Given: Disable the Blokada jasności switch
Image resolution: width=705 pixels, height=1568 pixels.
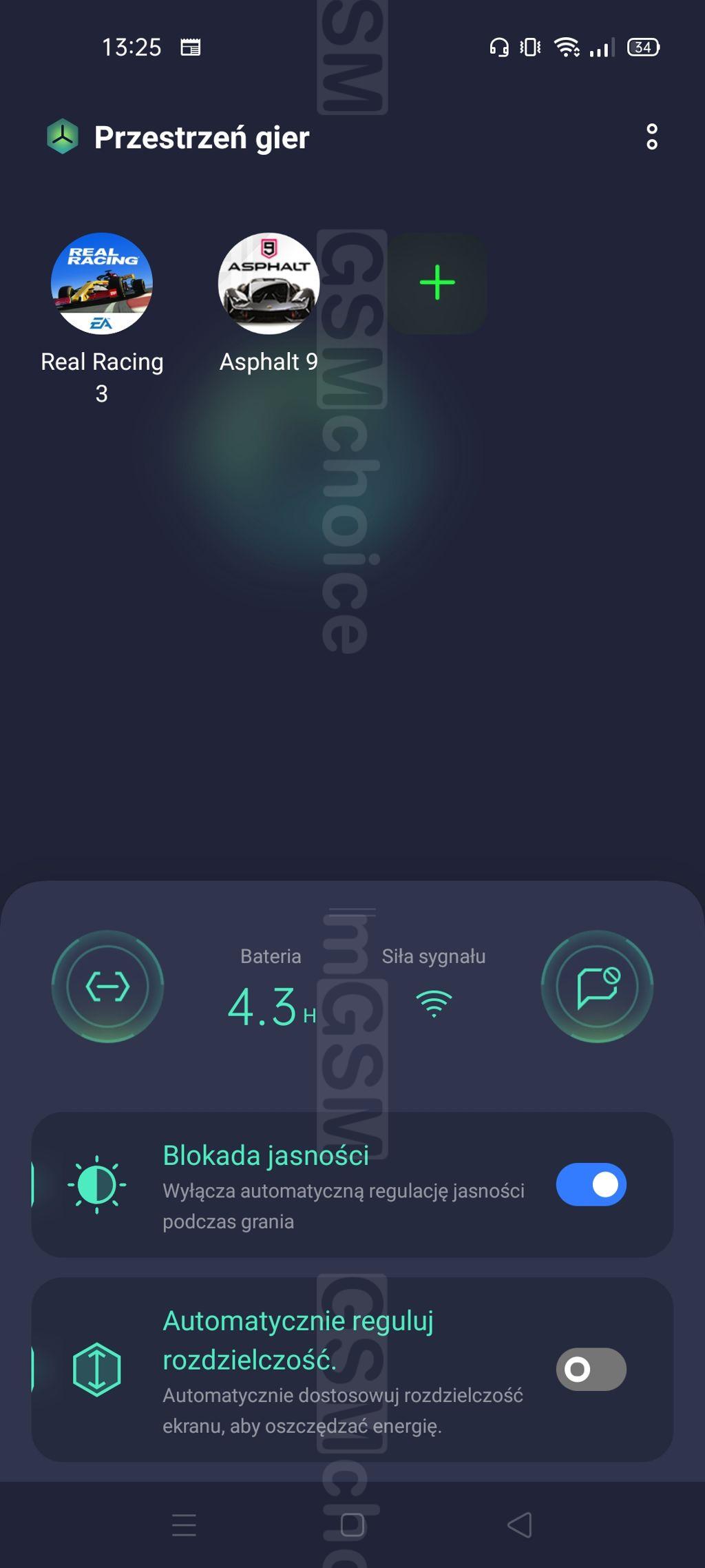Looking at the screenshot, I should click(591, 1185).
